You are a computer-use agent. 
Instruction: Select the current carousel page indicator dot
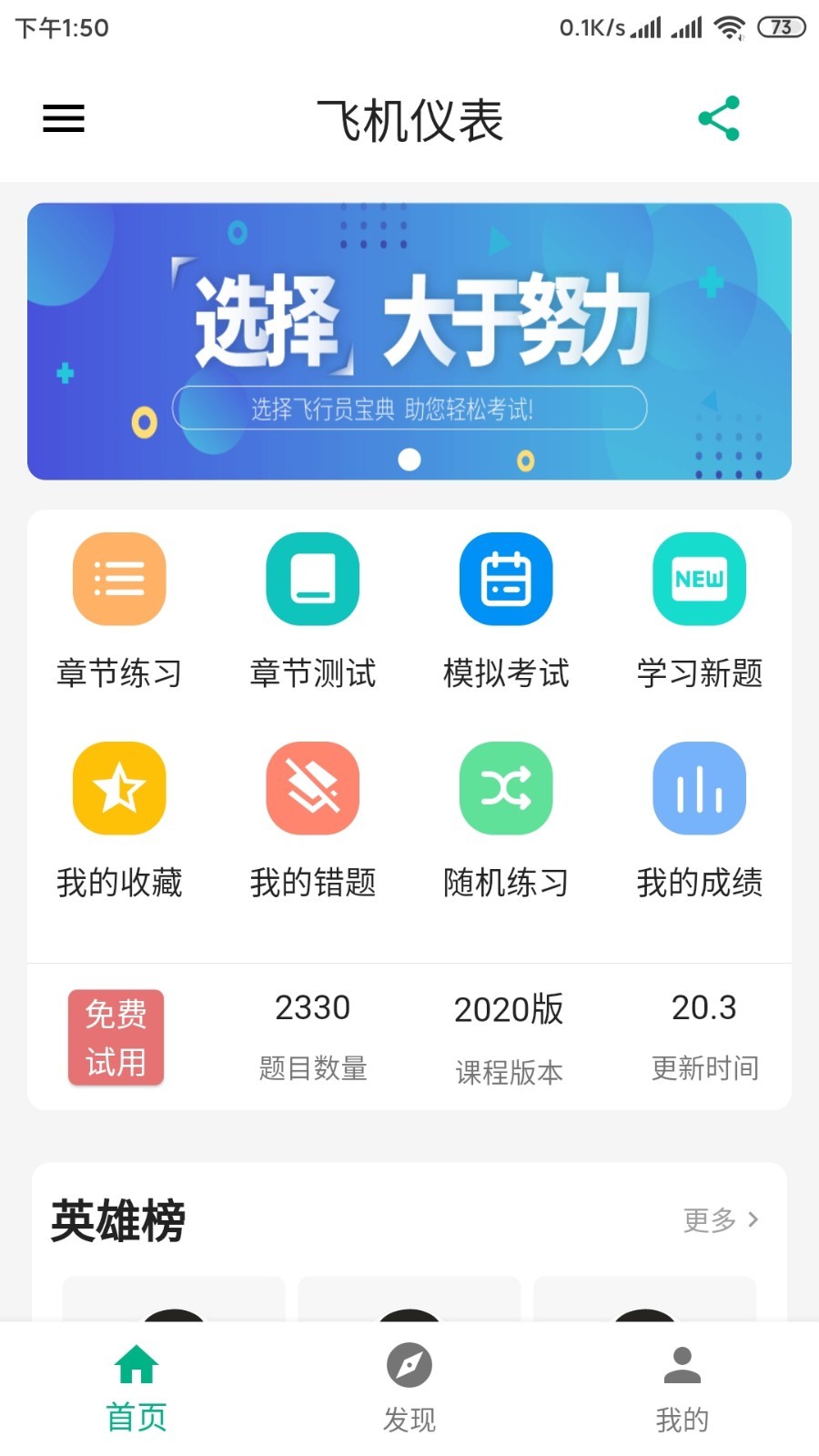[409, 461]
